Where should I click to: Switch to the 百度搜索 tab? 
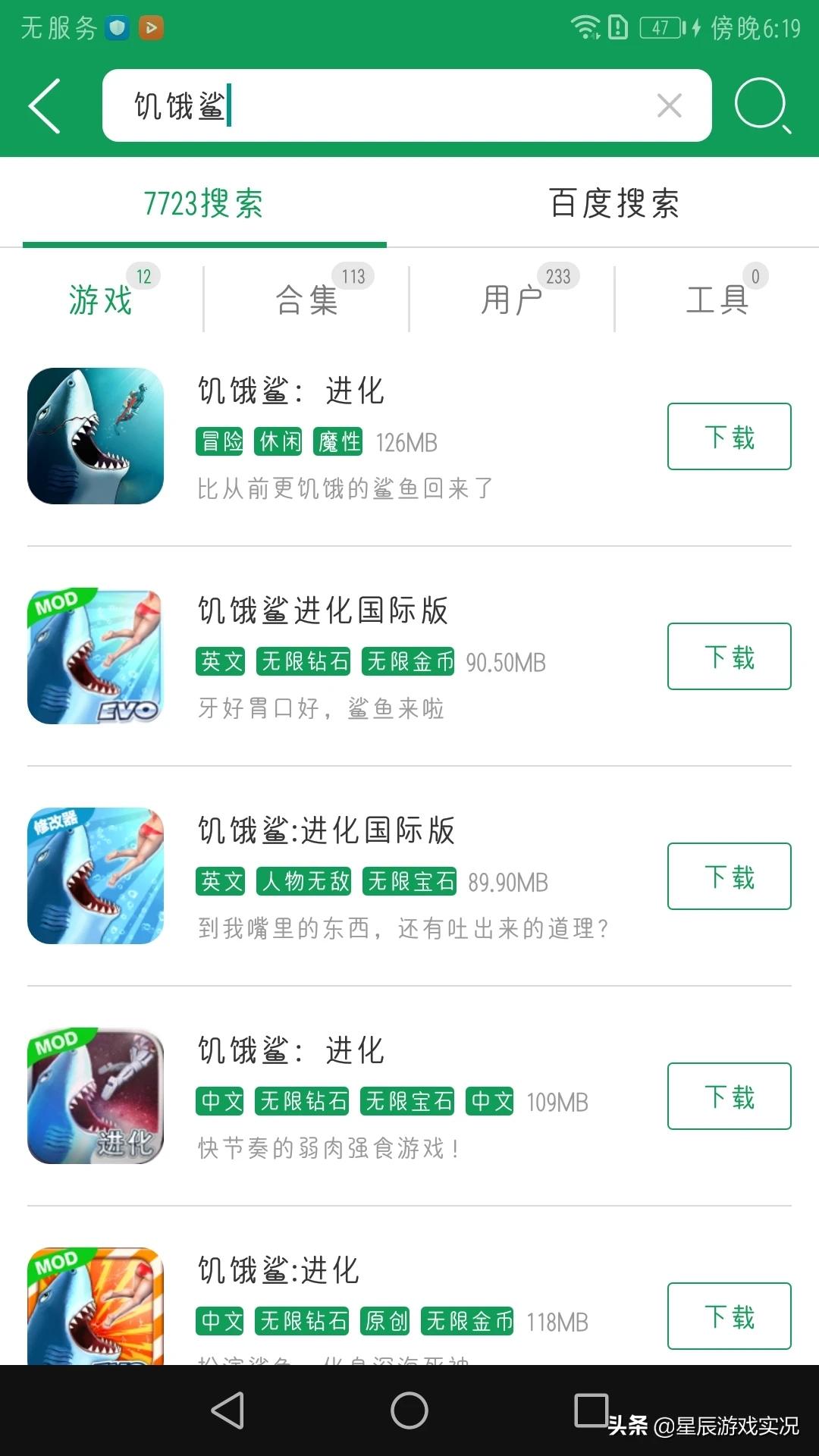pos(614,203)
